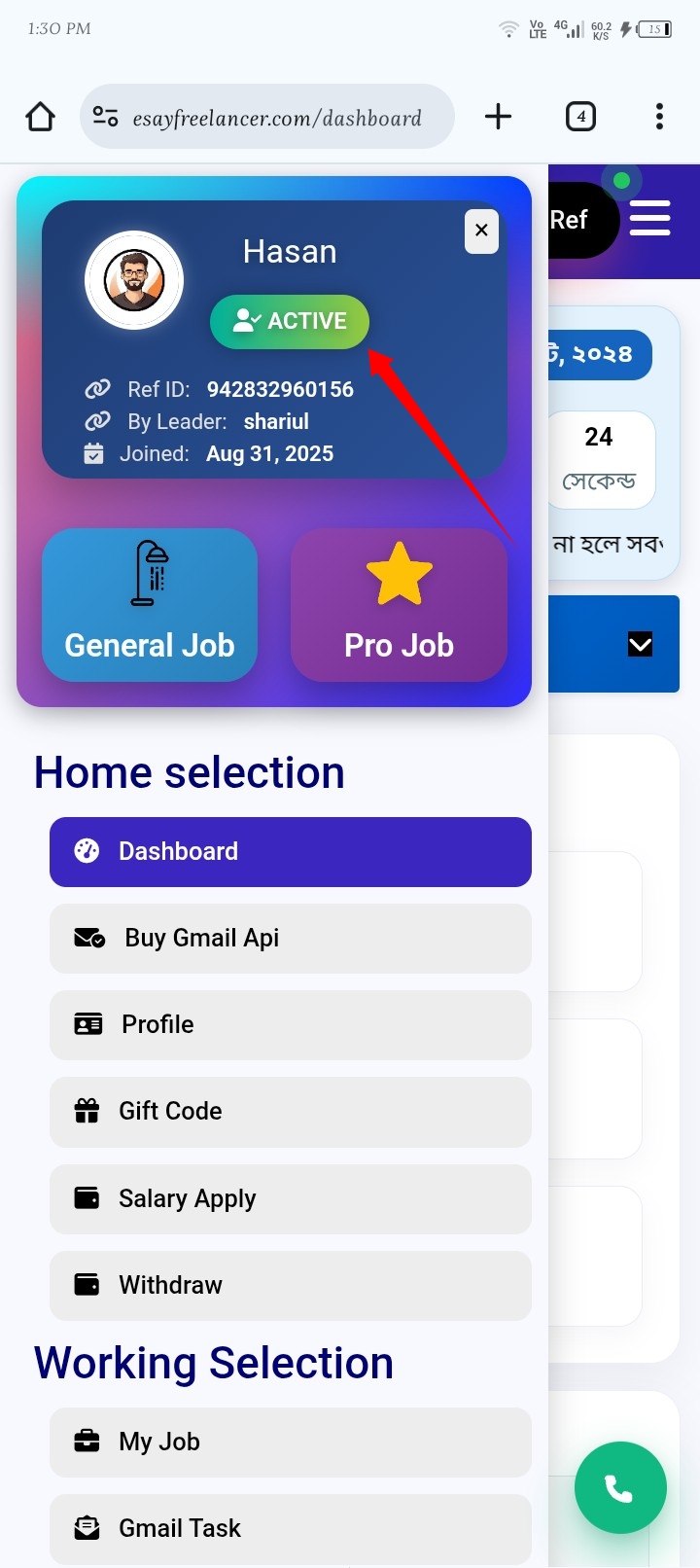This screenshot has width=700, height=1568.
Task: Open Salary Apply
Action: (290, 1199)
